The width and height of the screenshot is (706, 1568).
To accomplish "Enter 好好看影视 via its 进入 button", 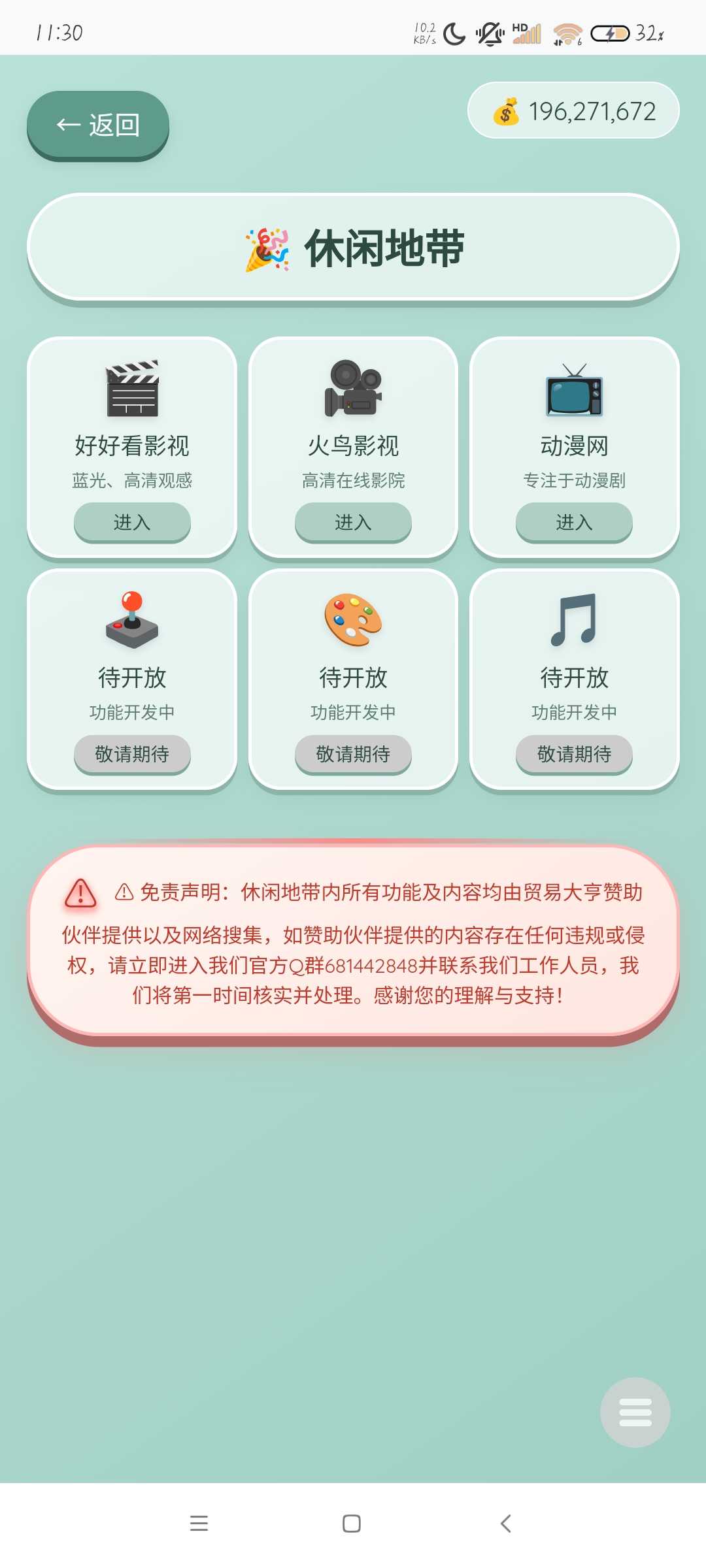I will tap(132, 522).
